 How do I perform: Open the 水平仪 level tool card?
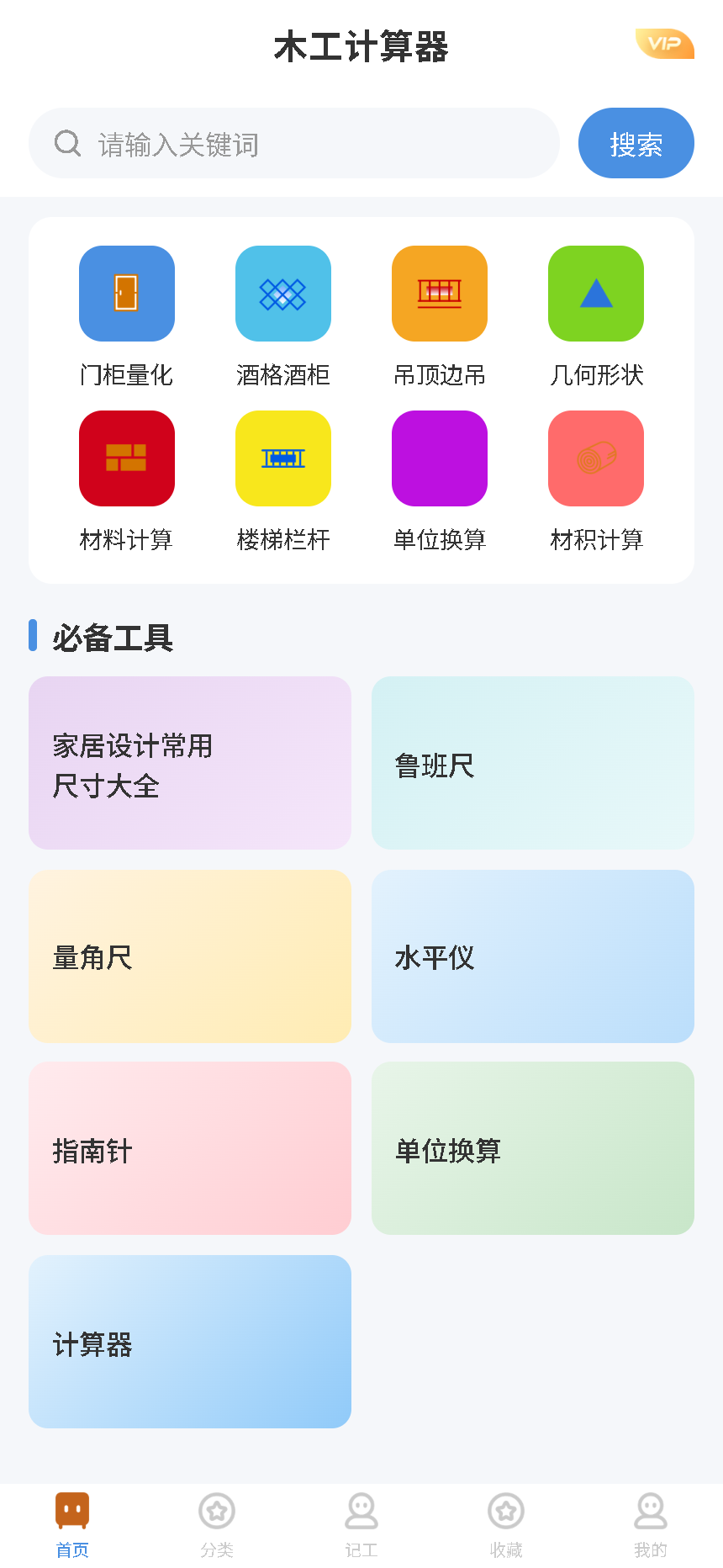(532, 956)
